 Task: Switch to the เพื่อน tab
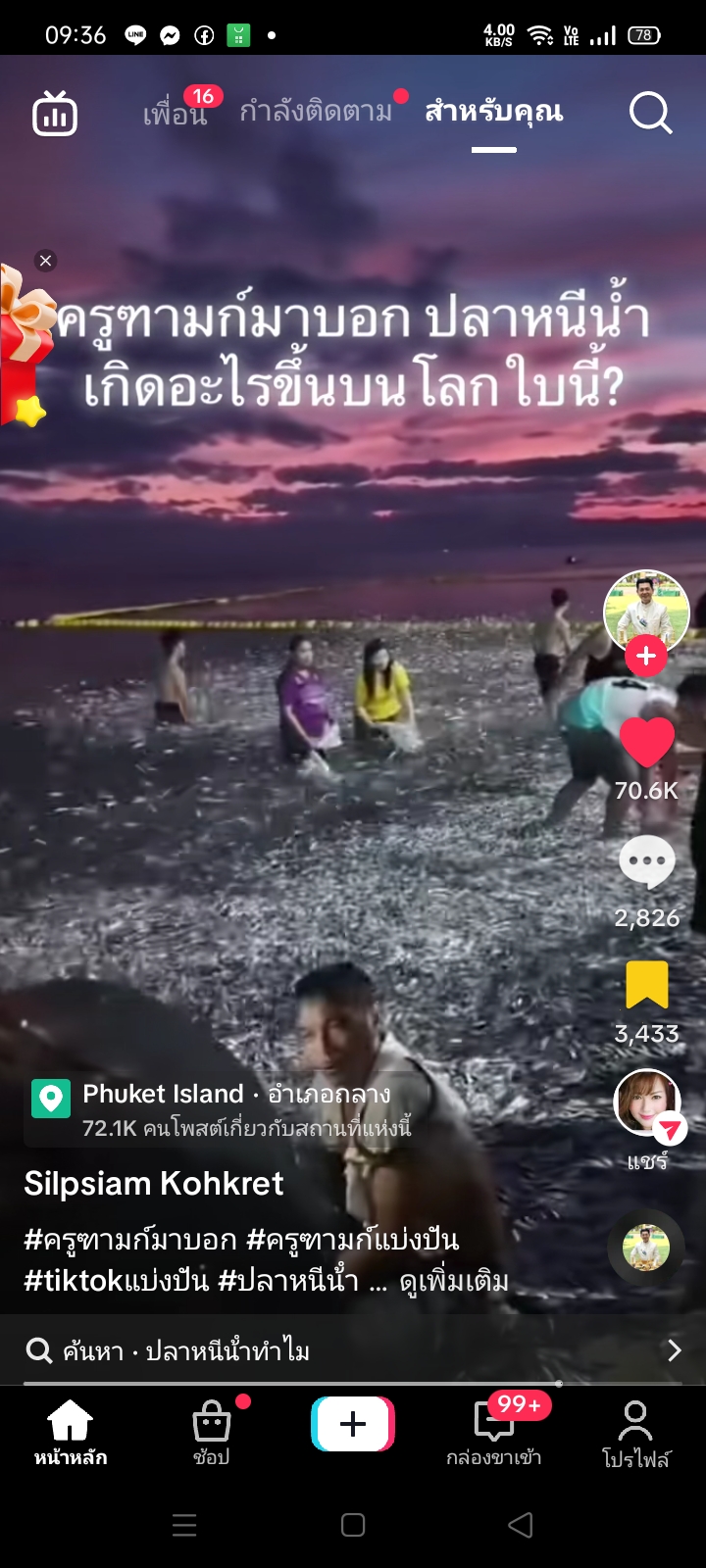click(175, 114)
